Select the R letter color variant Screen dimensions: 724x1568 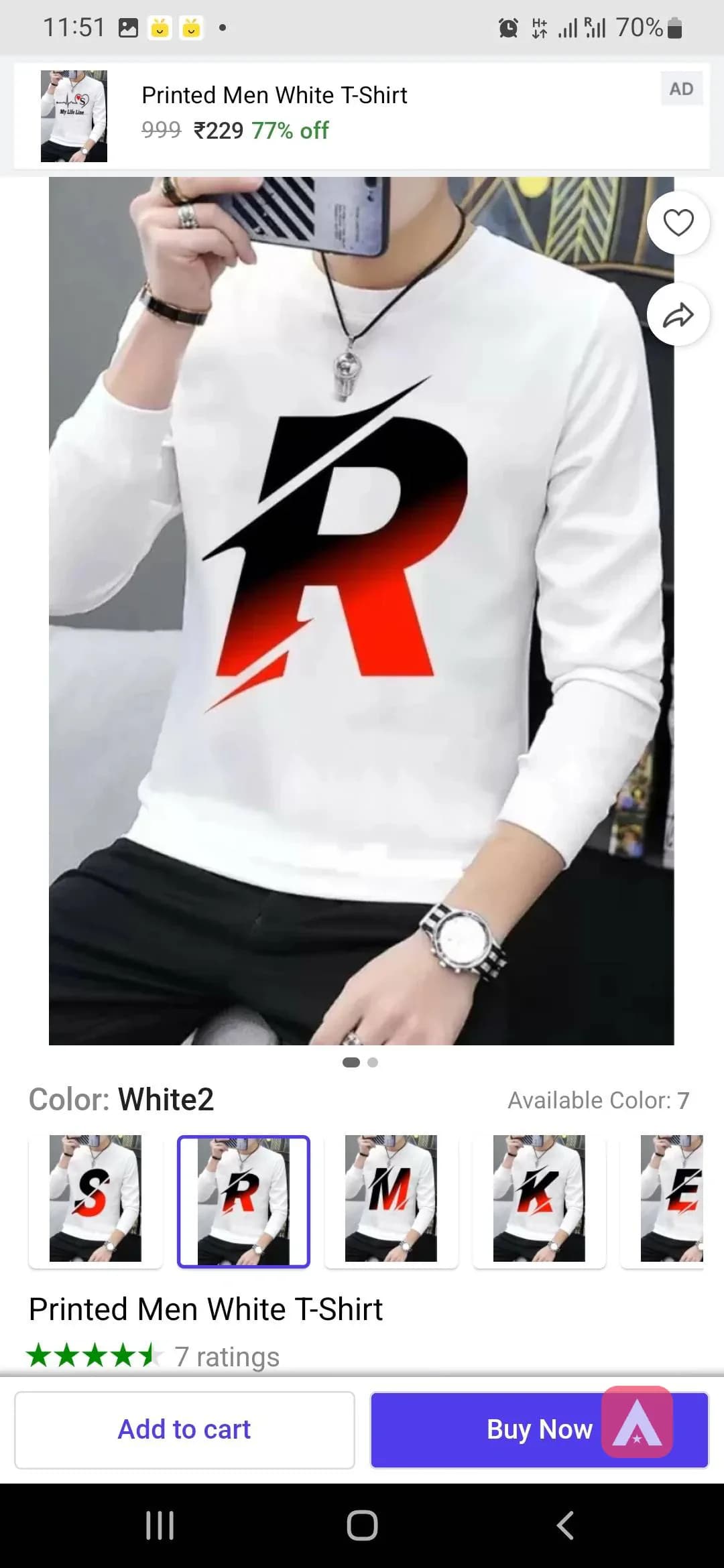coord(243,1201)
